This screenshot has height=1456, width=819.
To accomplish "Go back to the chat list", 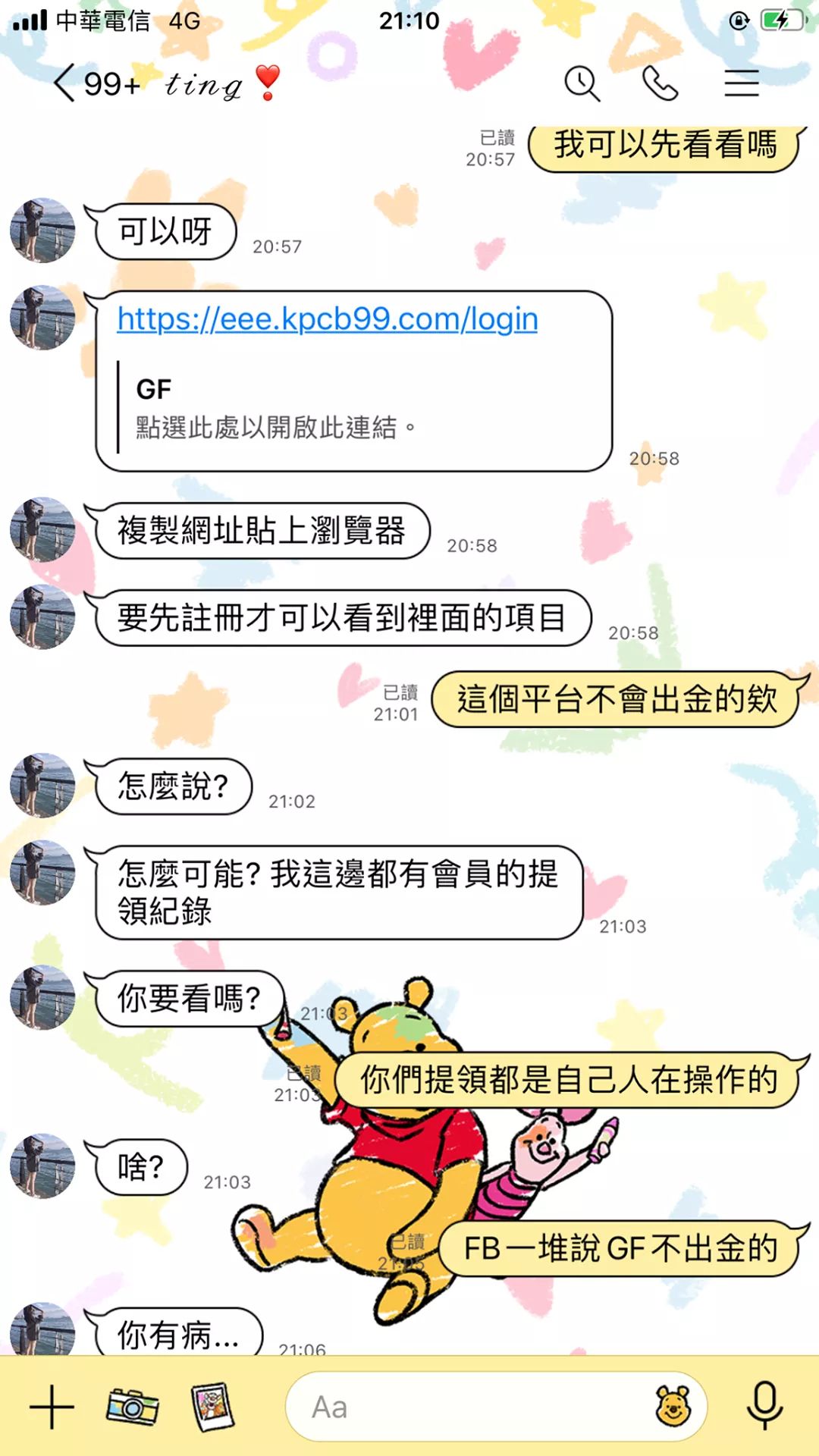I will pos(65,83).
